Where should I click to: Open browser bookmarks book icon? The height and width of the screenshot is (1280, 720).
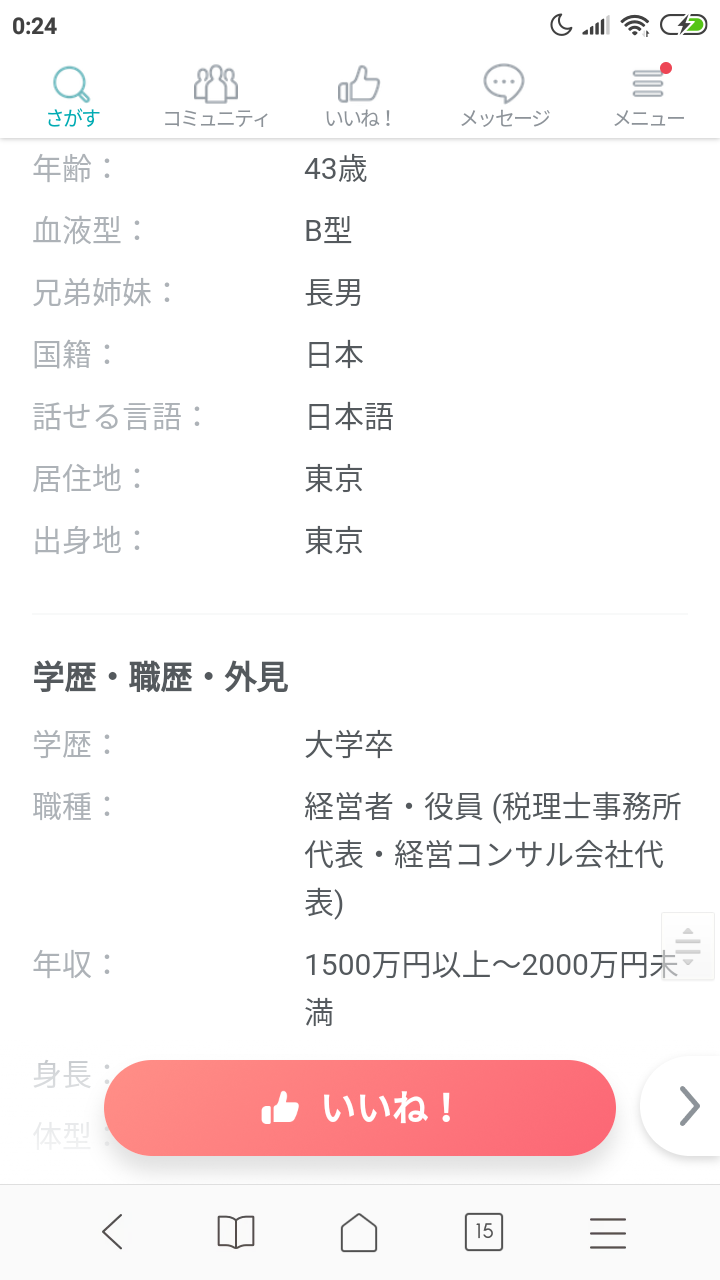(x=236, y=1232)
